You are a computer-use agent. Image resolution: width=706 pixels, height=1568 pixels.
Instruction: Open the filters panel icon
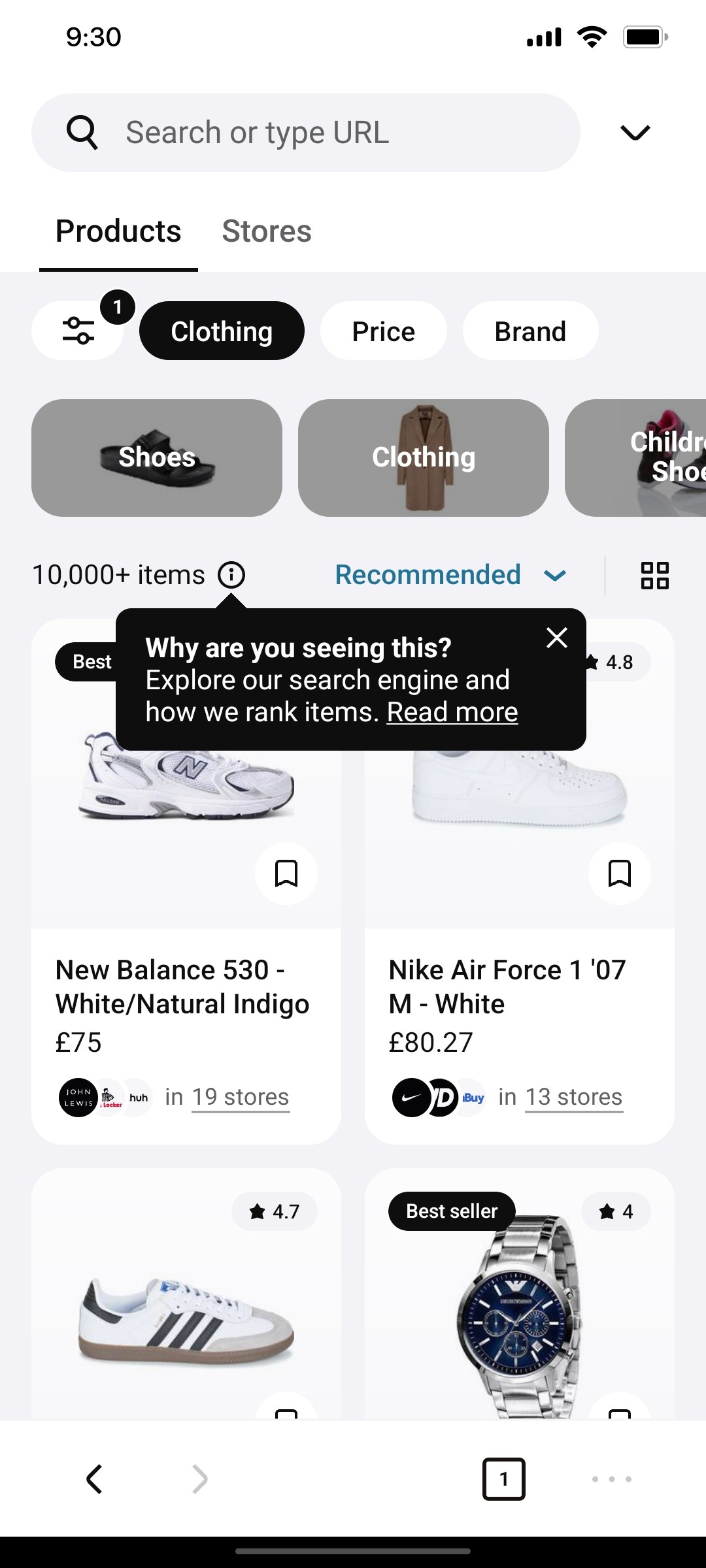tap(77, 331)
